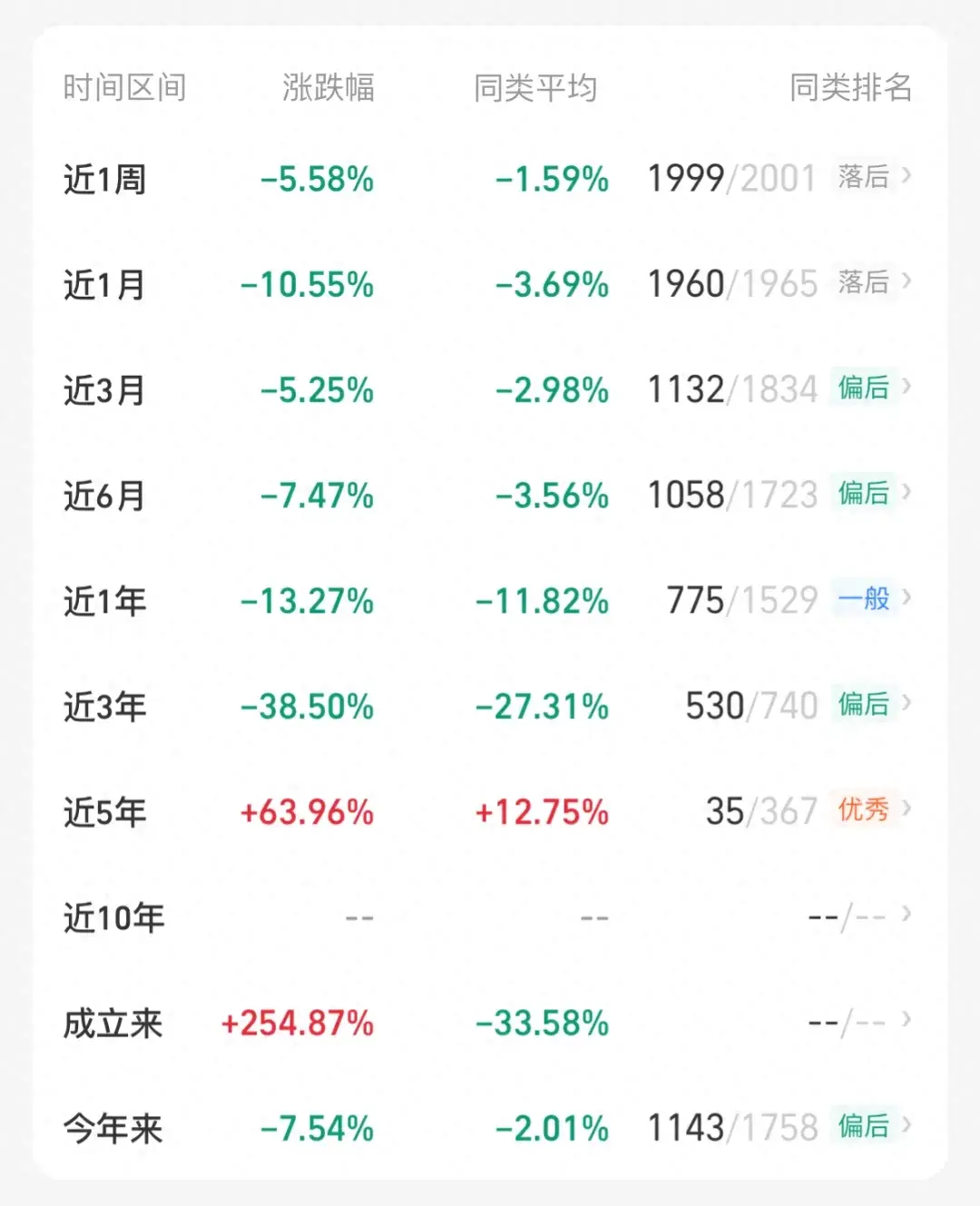
Task: Click the chevron beside 近6月 rank
Action: coord(907,495)
